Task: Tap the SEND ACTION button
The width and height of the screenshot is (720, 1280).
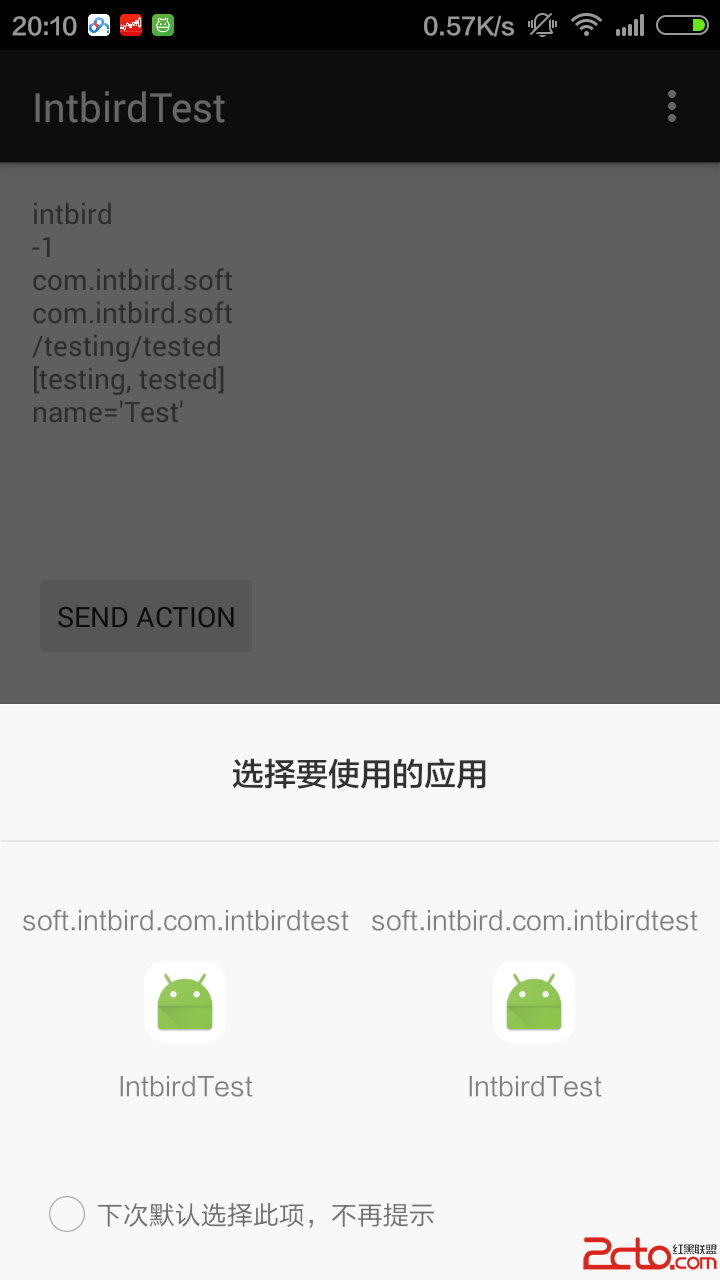Action: point(146,617)
